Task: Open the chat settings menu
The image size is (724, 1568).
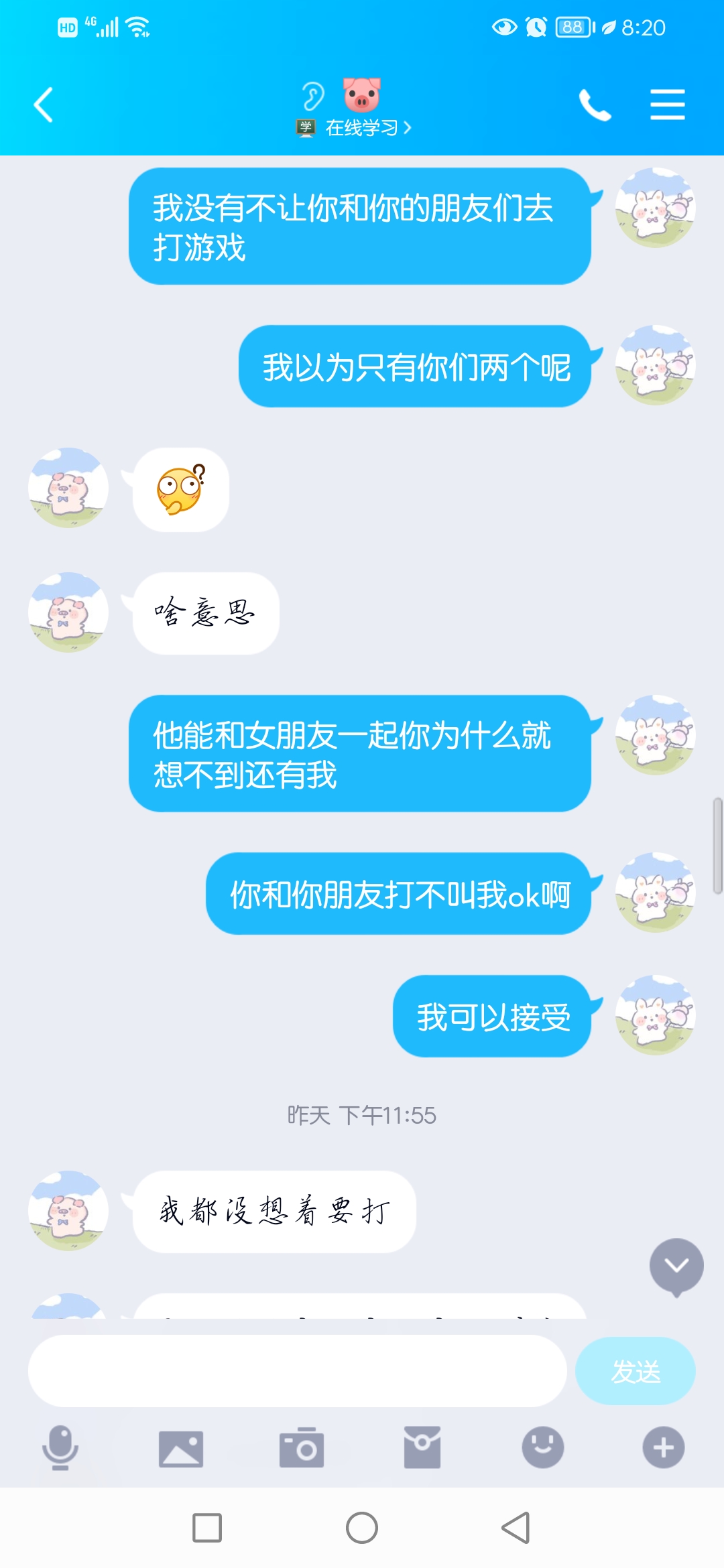Action: coord(667,105)
